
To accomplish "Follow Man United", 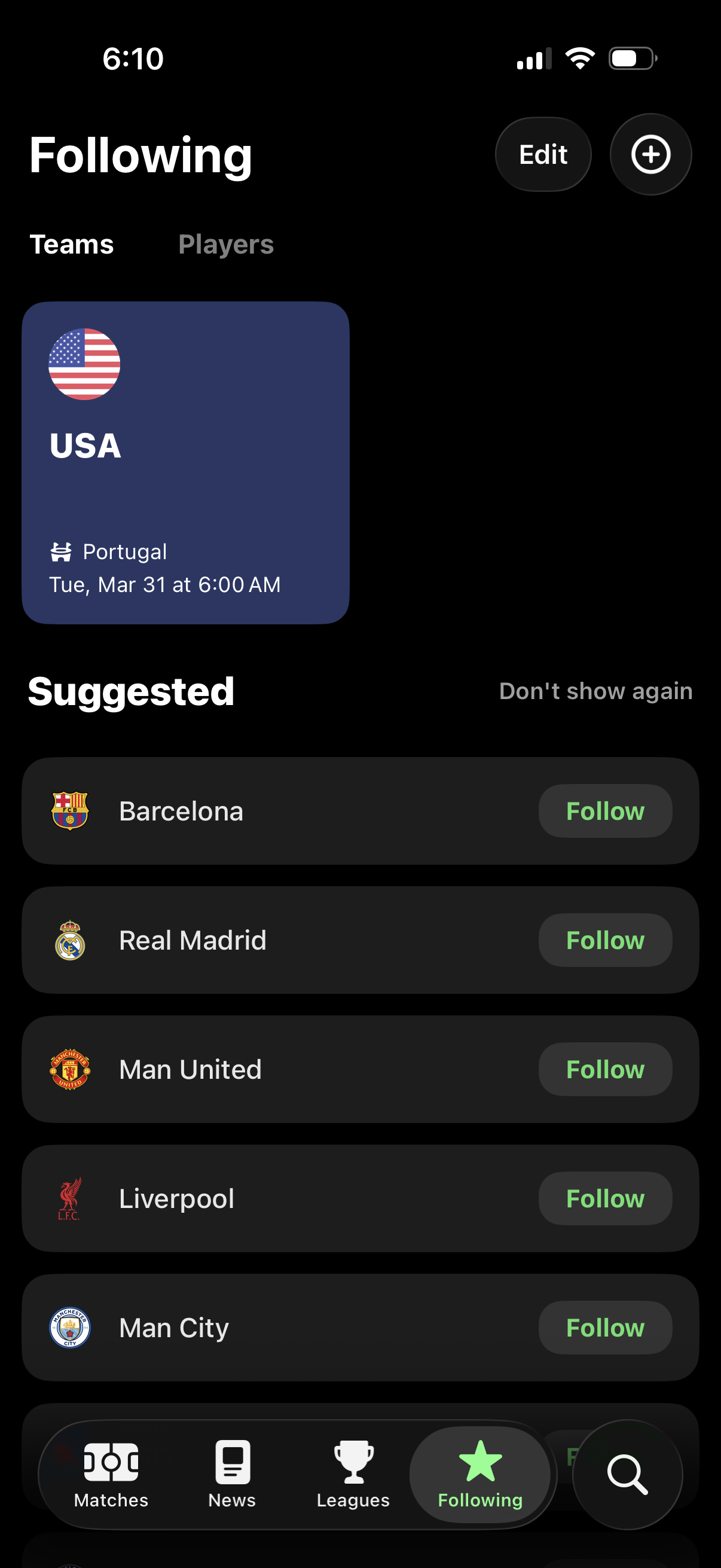I will pos(605,1069).
